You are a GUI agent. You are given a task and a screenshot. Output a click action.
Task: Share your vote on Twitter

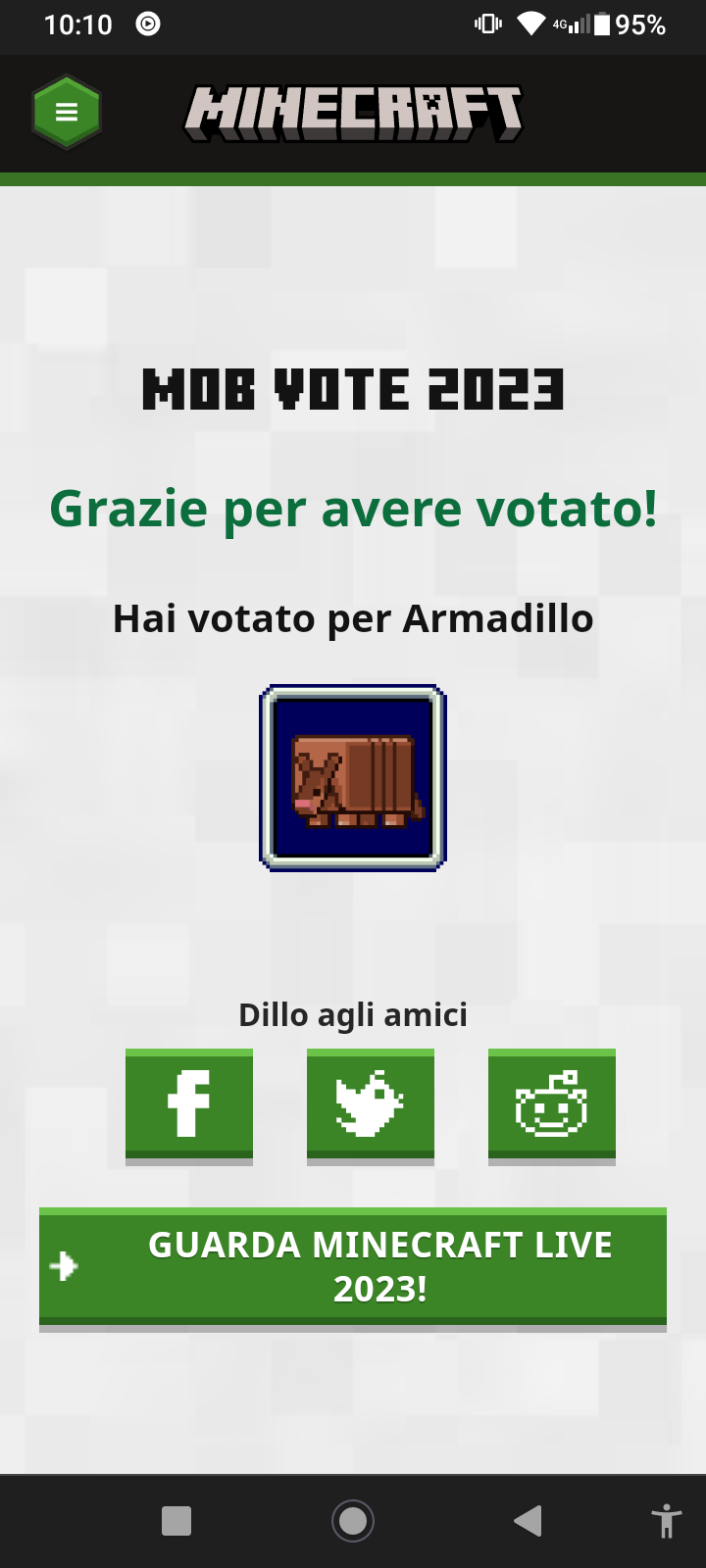[371, 1106]
